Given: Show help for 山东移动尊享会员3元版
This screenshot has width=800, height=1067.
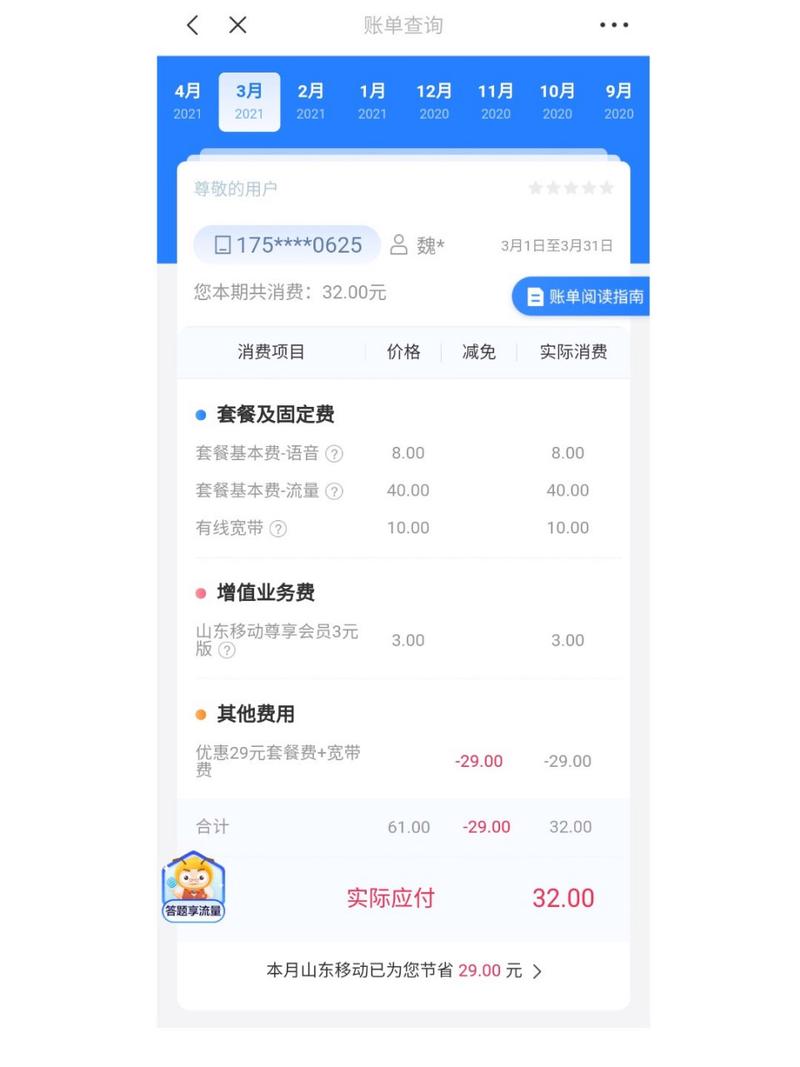Looking at the screenshot, I should click(227, 650).
